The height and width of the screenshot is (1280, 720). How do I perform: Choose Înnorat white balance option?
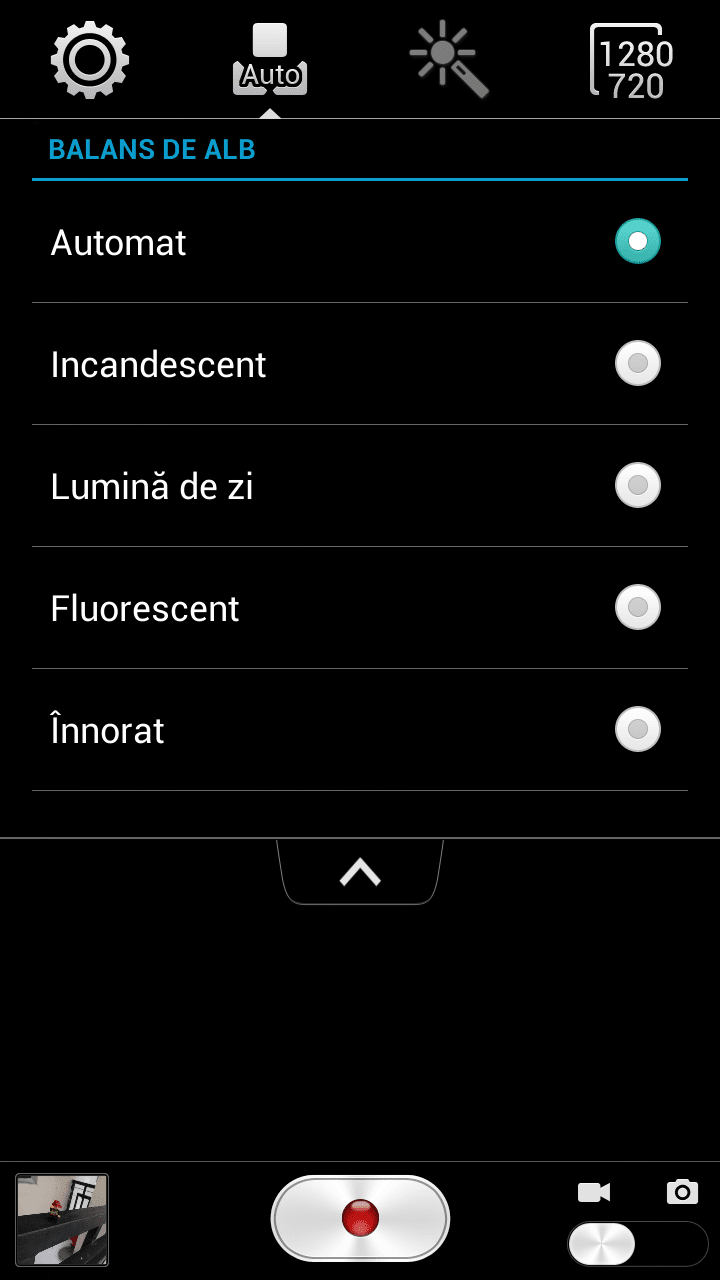pyautogui.click(x=360, y=730)
